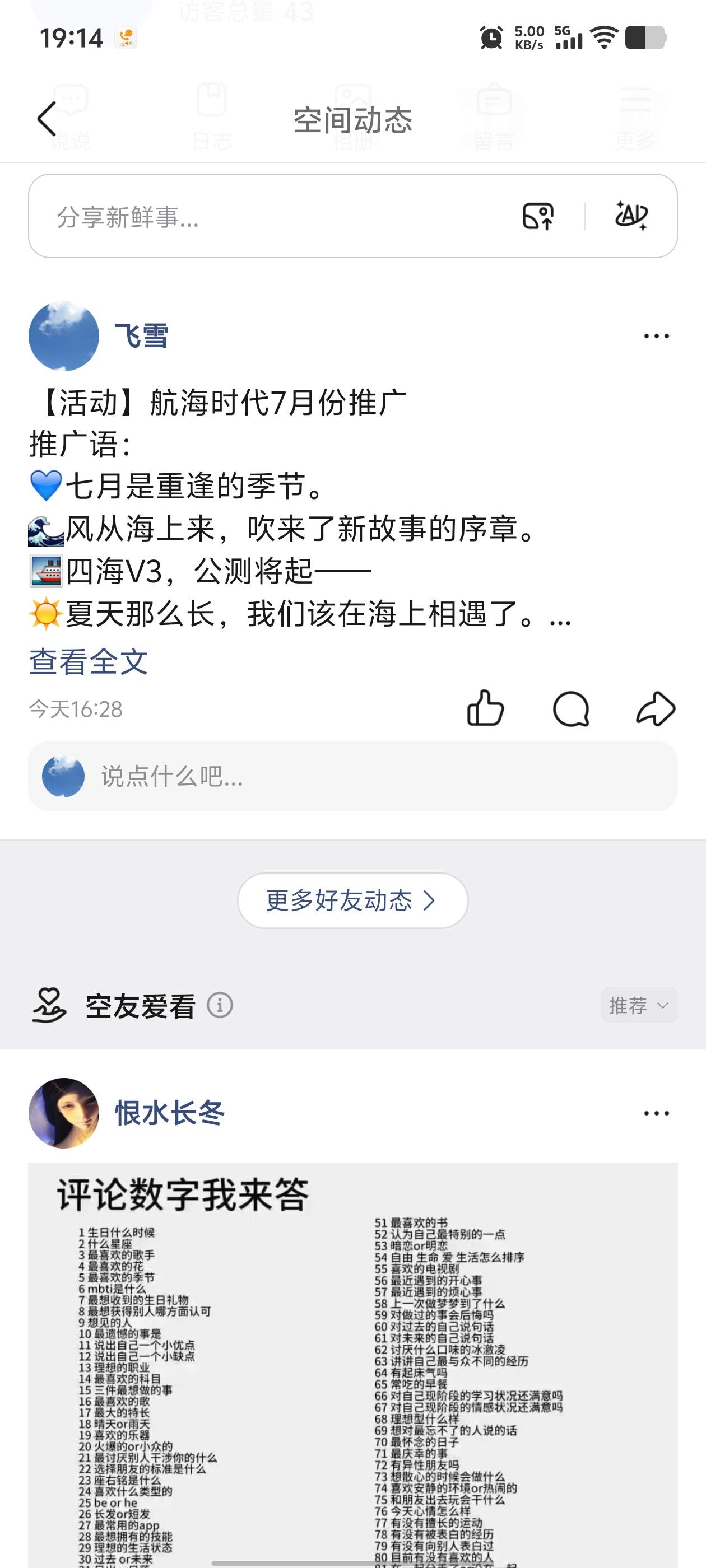Image resolution: width=706 pixels, height=1568 pixels.
Task: Open 恨水长冬's avatar
Action: coord(64,1113)
